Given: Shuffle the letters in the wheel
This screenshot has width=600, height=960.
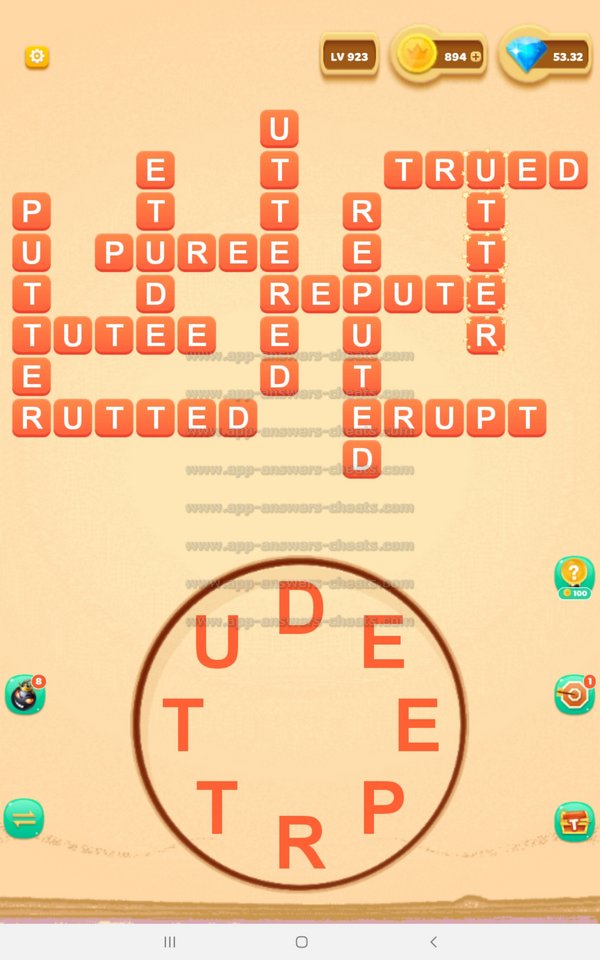Looking at the screenshot, I should [x=24, y=818].
